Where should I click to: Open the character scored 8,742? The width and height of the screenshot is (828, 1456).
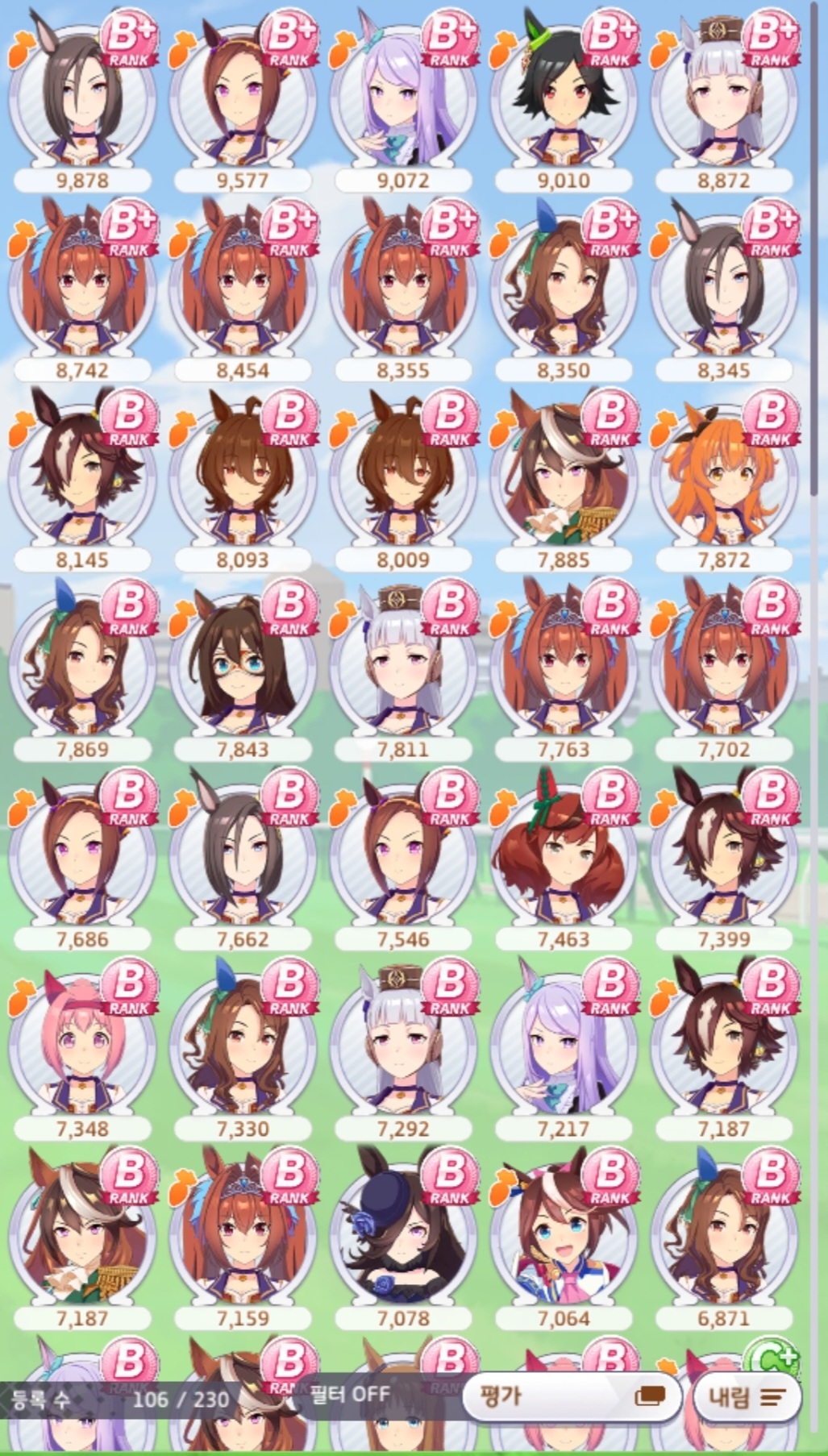pyautogui.click(x=82, y=286)
